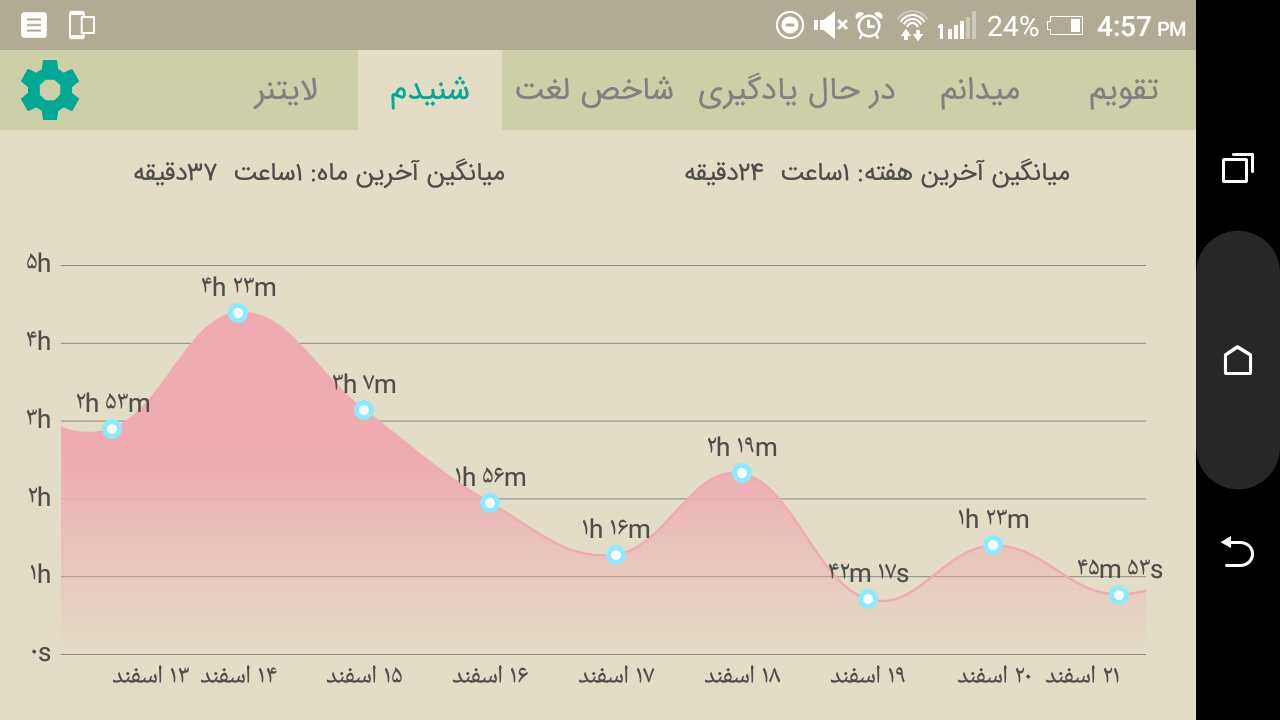Go to the system home screen

click(x=1238, y=360)
